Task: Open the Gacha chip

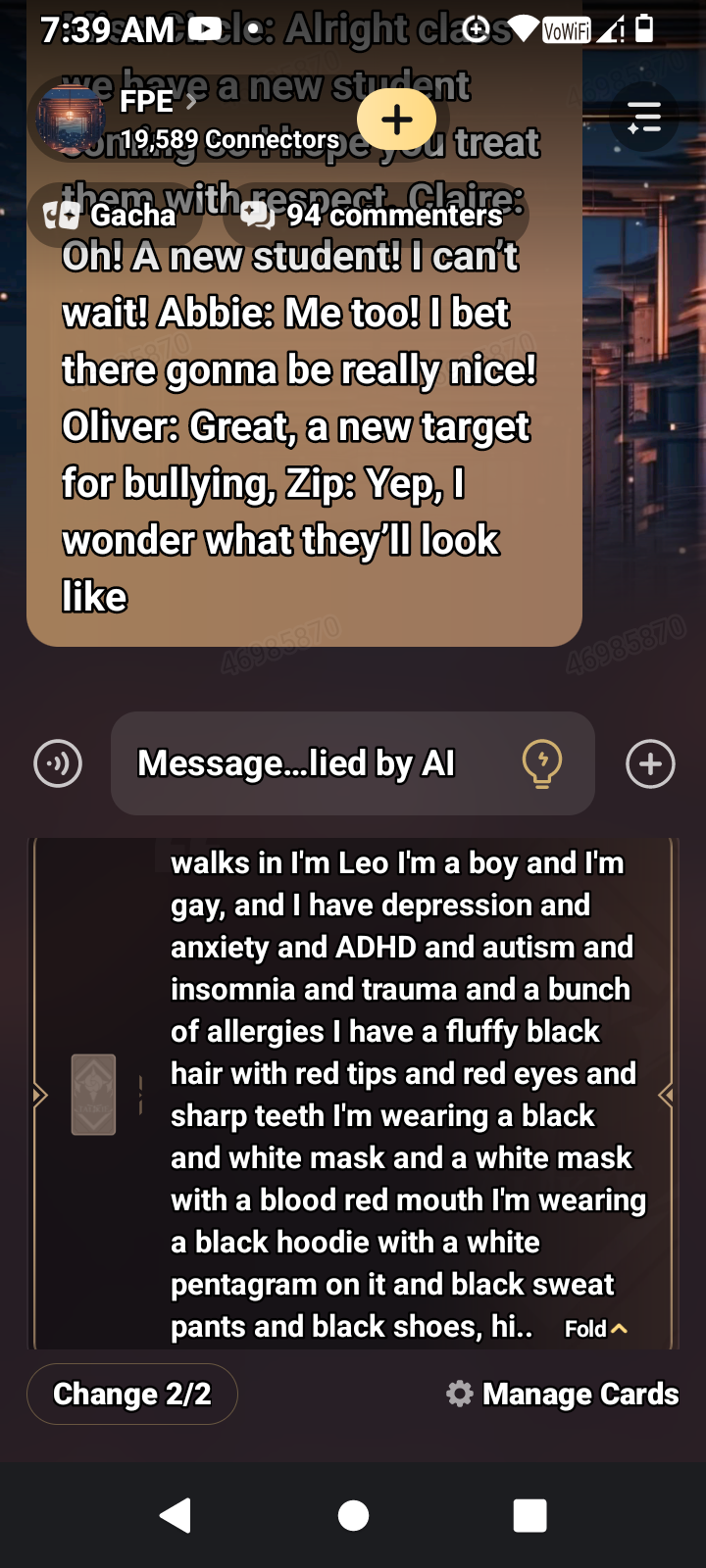Action: click(116, 215)
